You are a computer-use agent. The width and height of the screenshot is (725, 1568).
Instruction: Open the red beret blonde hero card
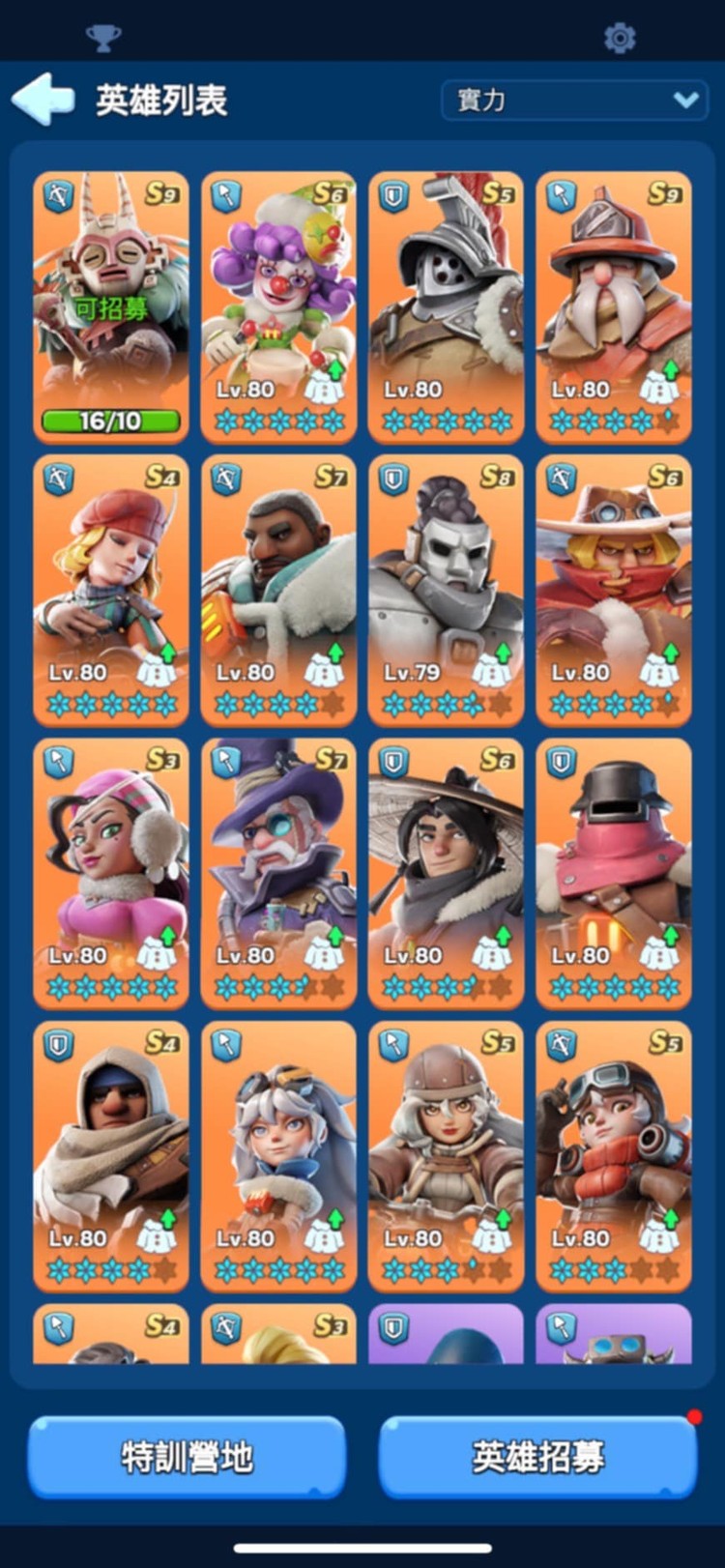[x=110, y=590]
